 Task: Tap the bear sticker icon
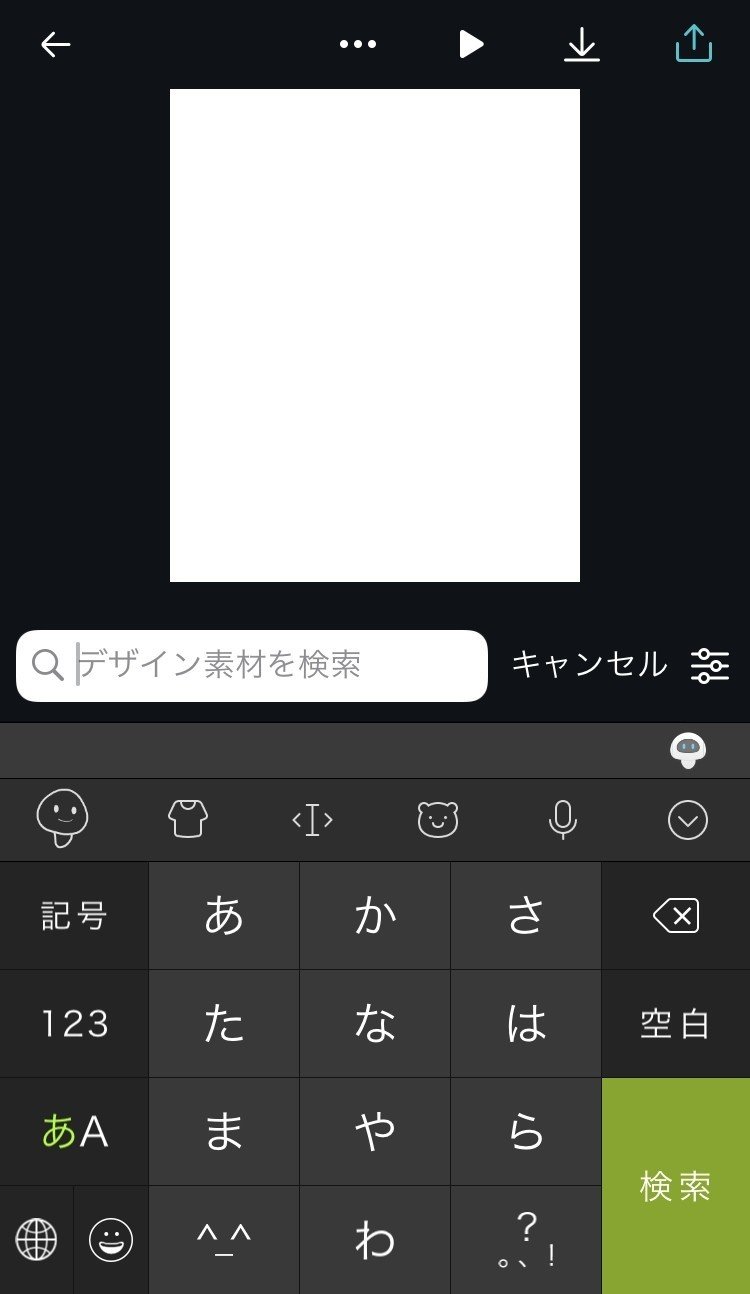tap(438, 819)
